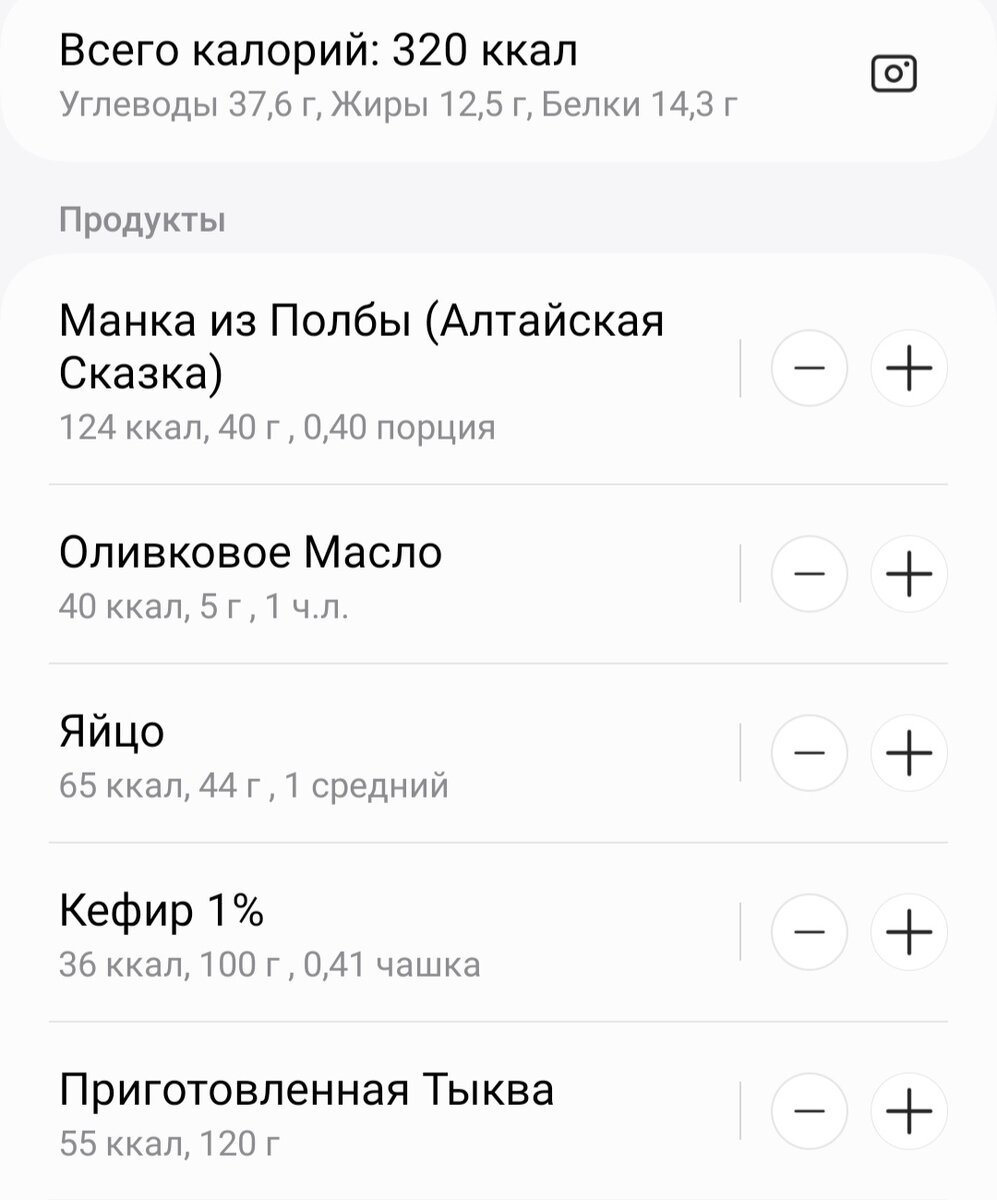Increase the Яйцо quantity
997x1200 pixels.
909,753
